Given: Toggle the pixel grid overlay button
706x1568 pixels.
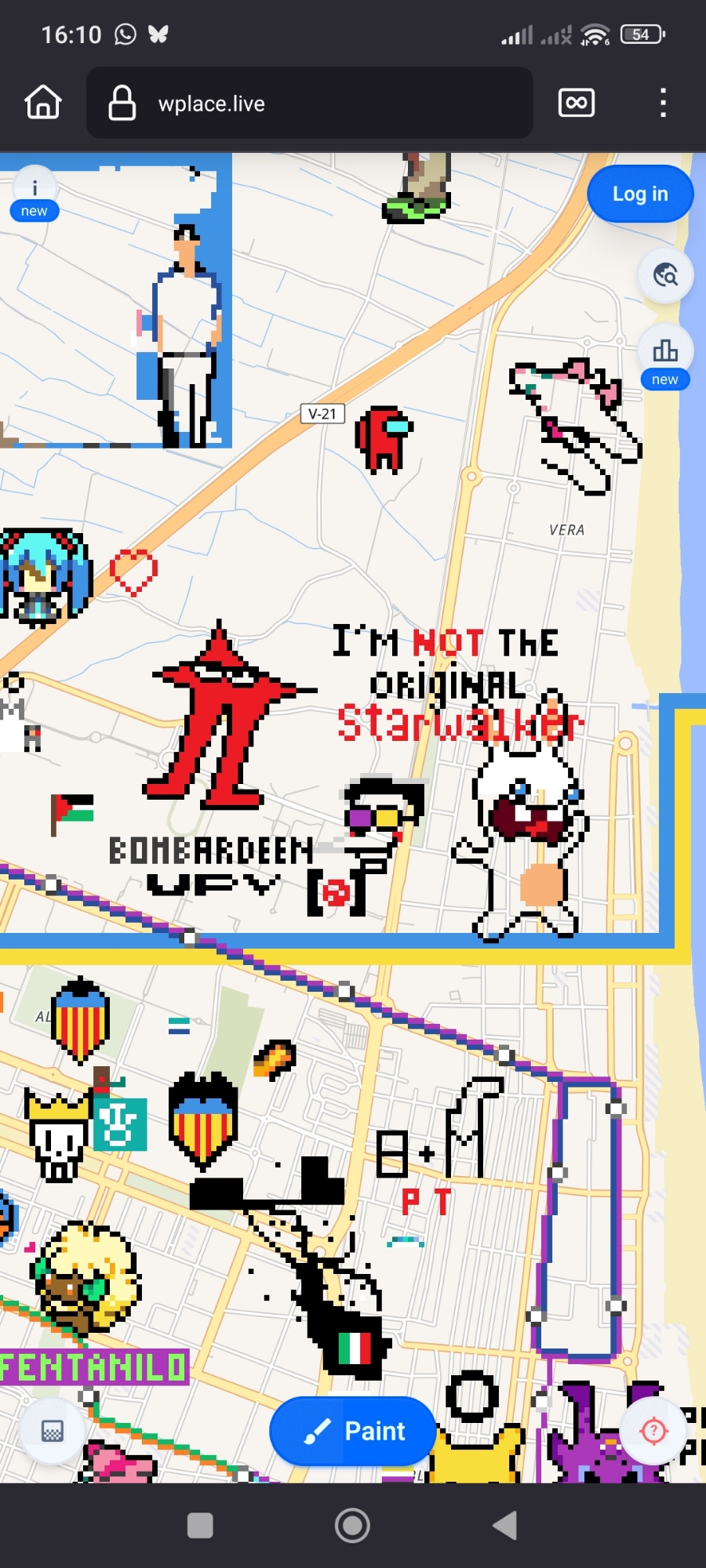Looking at the screenshot, I should pos(53,1431).
